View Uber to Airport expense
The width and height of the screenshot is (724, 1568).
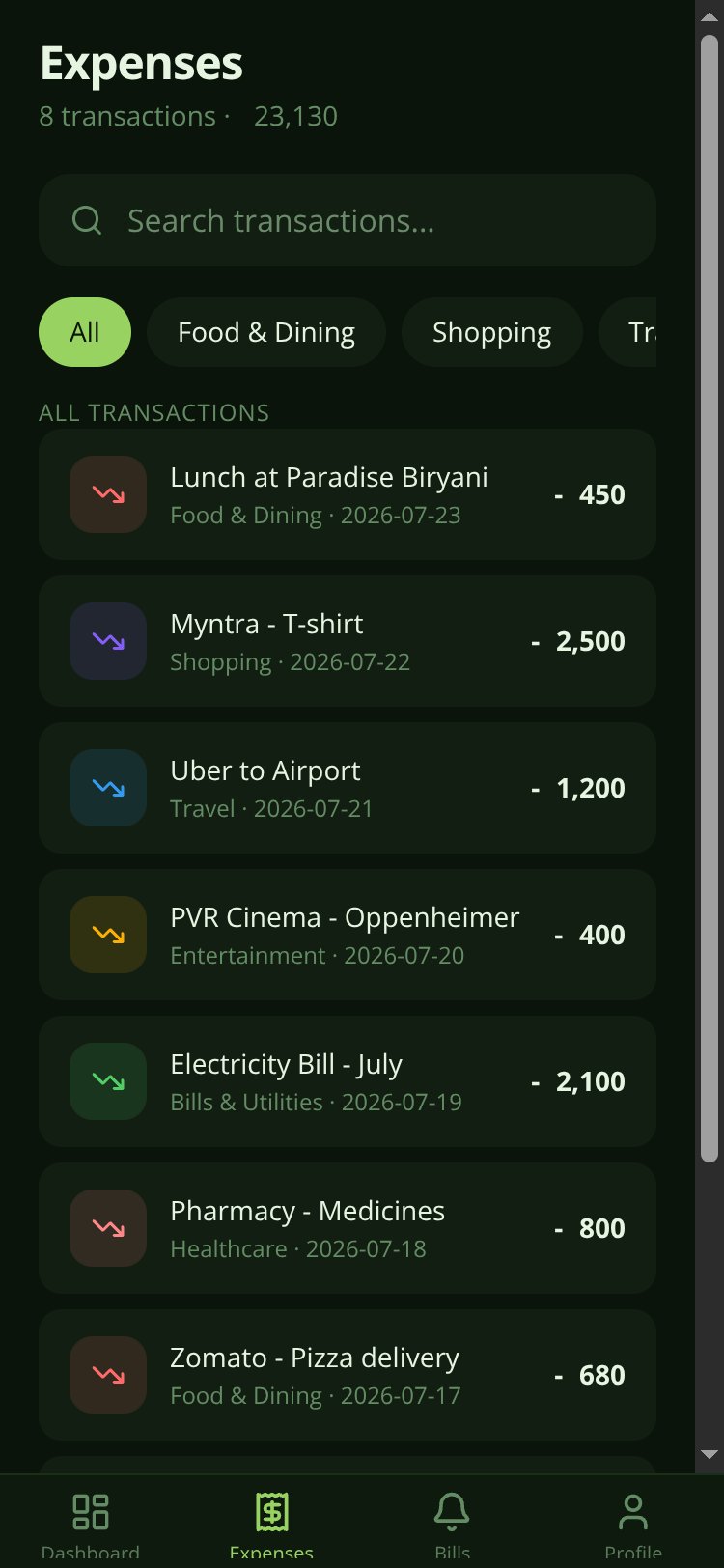tap(348, 788)
